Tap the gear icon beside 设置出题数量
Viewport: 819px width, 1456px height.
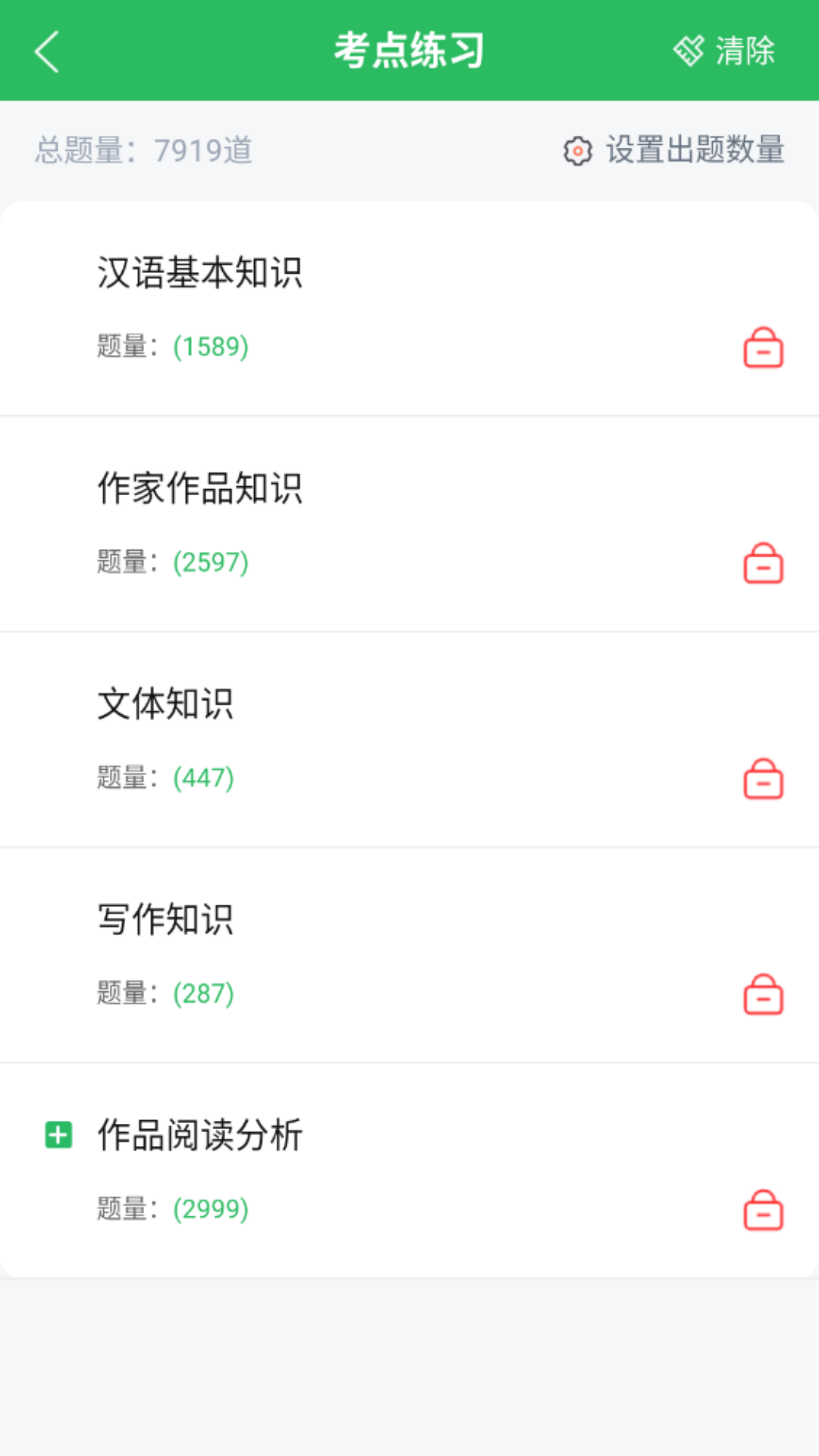point(579,150)
